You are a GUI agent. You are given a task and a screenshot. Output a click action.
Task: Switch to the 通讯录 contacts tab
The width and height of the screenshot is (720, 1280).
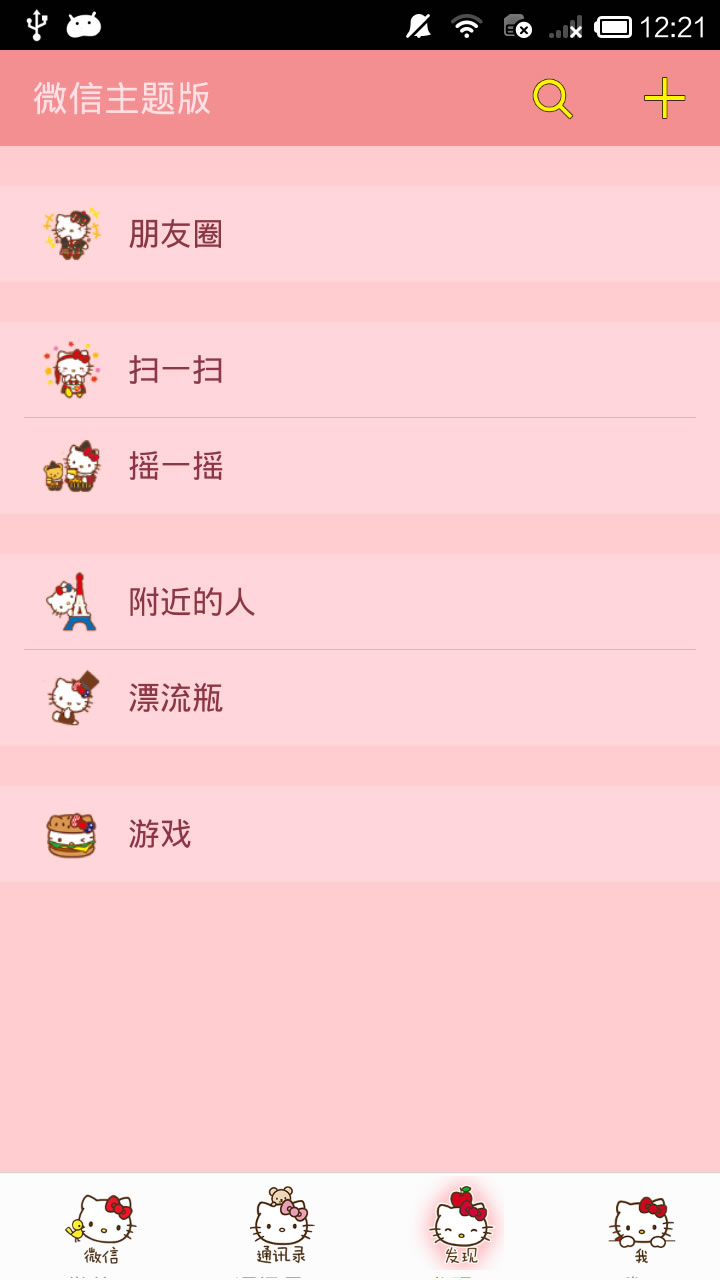pos(281,1228)
